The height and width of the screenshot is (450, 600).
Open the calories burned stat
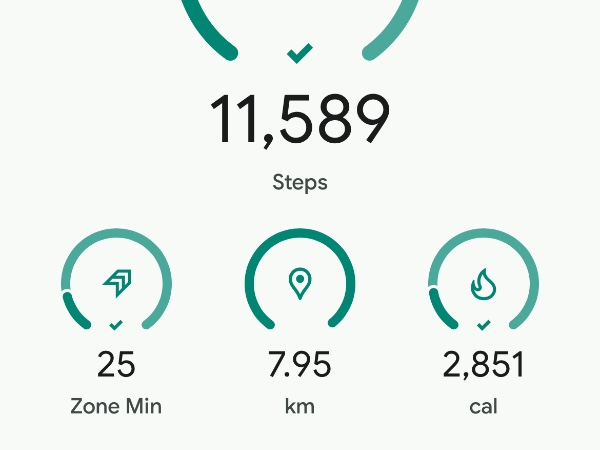coord(483,283)
